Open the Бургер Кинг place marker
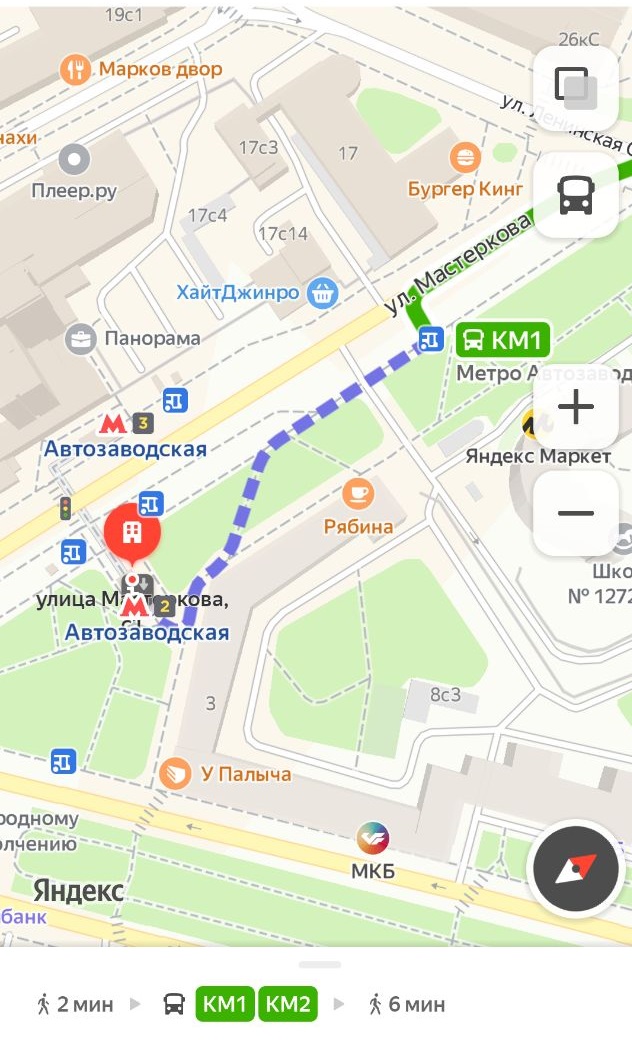632x1051 pixels. coord(464,159)
